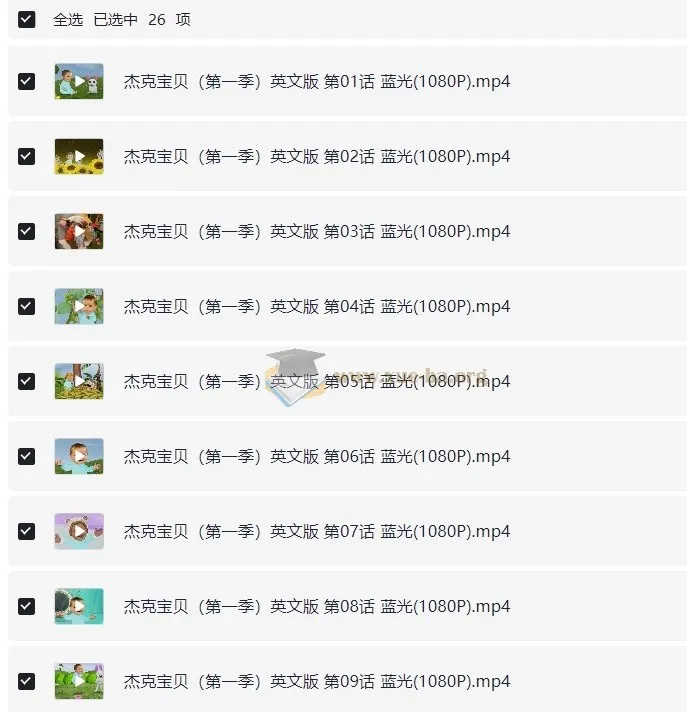Open the 第08话 蓝光(1080P).mp4 file
The height and width of the screenshot is (712, 687).
pos(316,606)
